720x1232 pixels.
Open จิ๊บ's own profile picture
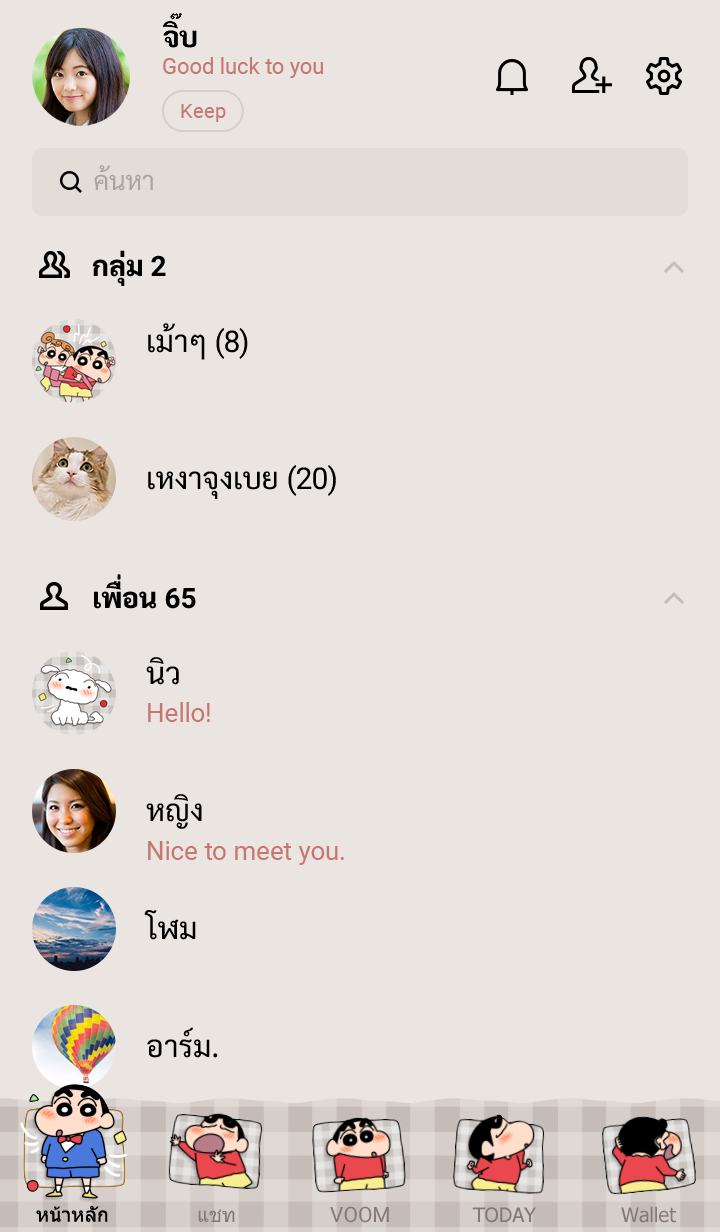(x=81, y=77)
